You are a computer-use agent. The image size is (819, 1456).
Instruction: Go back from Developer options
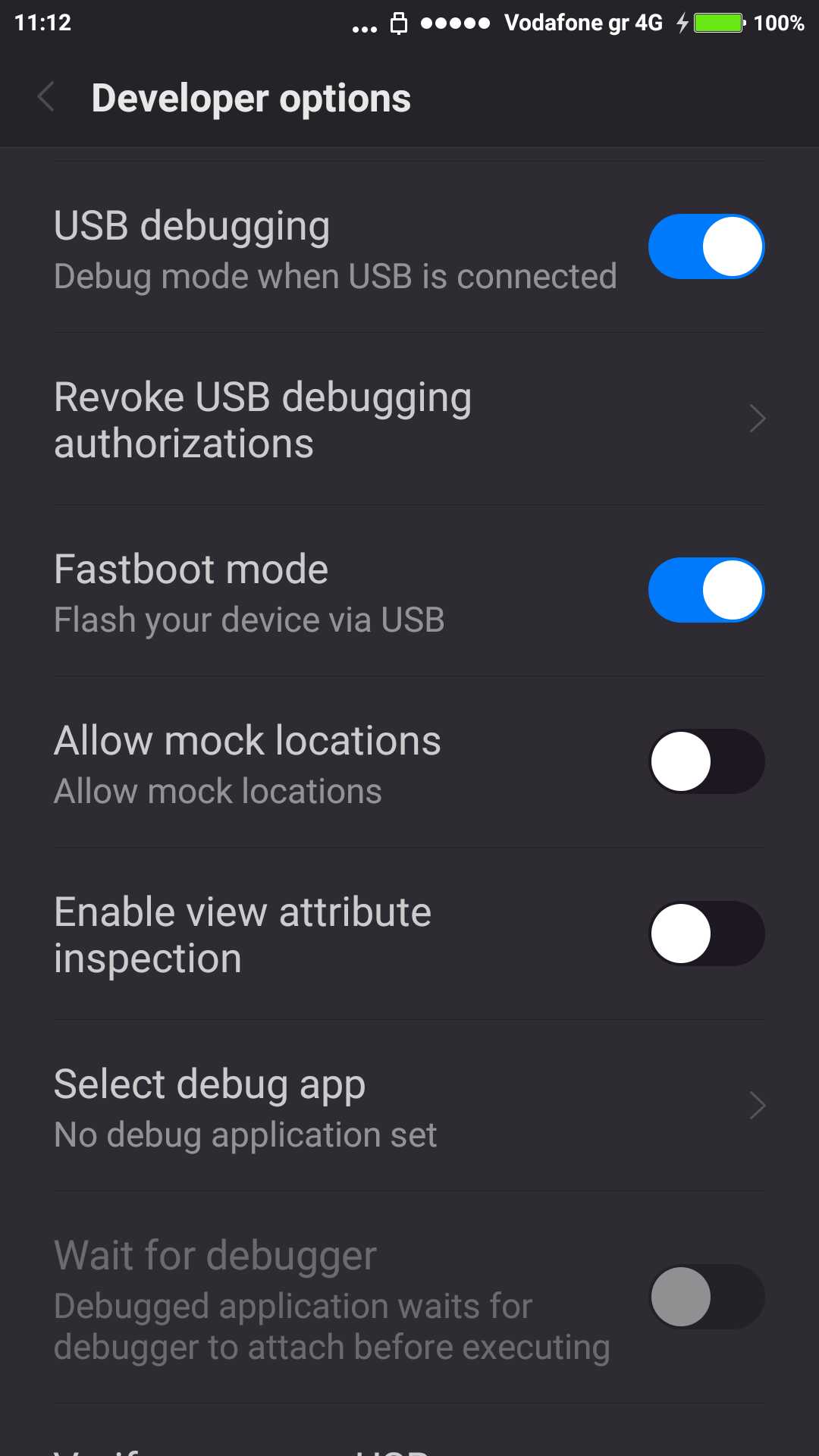click(x=47, y=98)
